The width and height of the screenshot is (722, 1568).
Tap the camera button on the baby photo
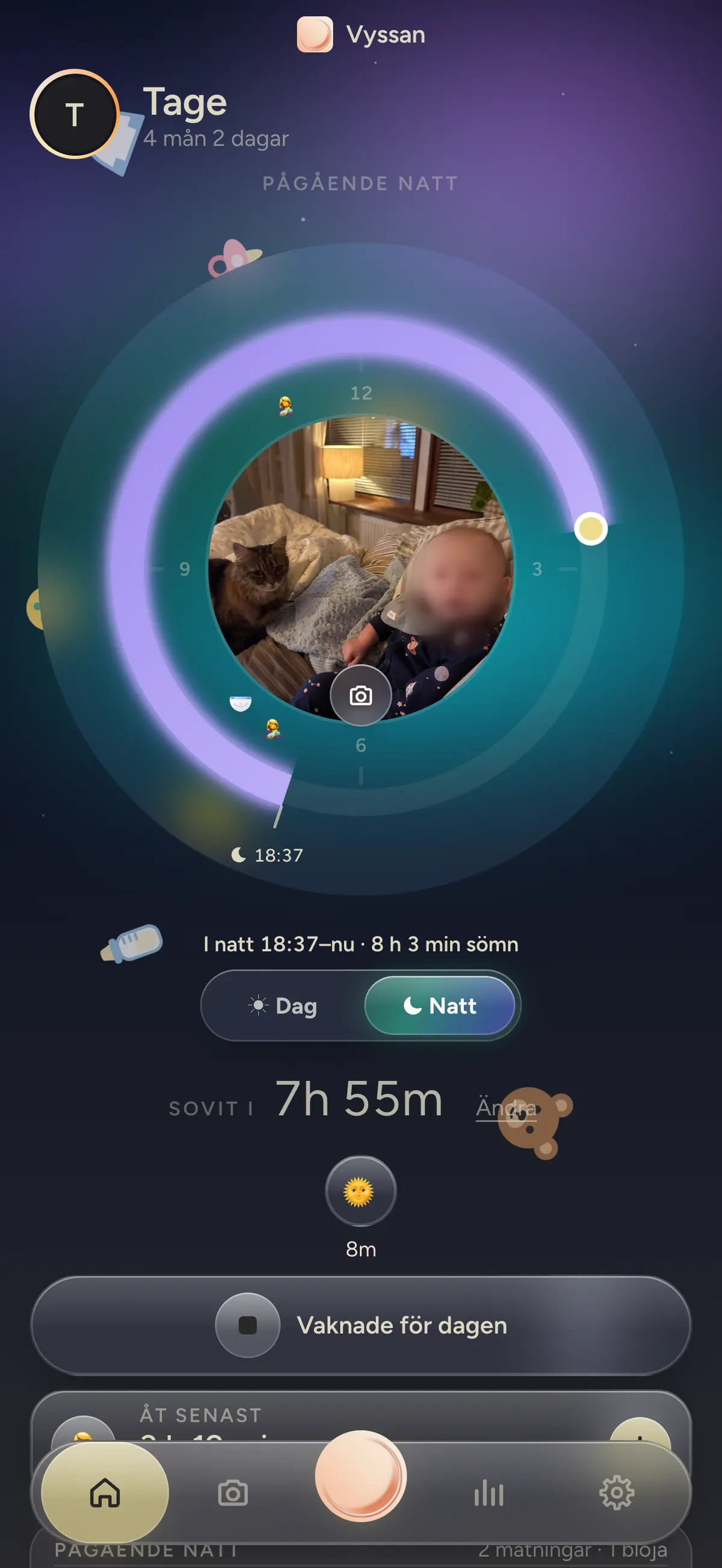(360, 695)
